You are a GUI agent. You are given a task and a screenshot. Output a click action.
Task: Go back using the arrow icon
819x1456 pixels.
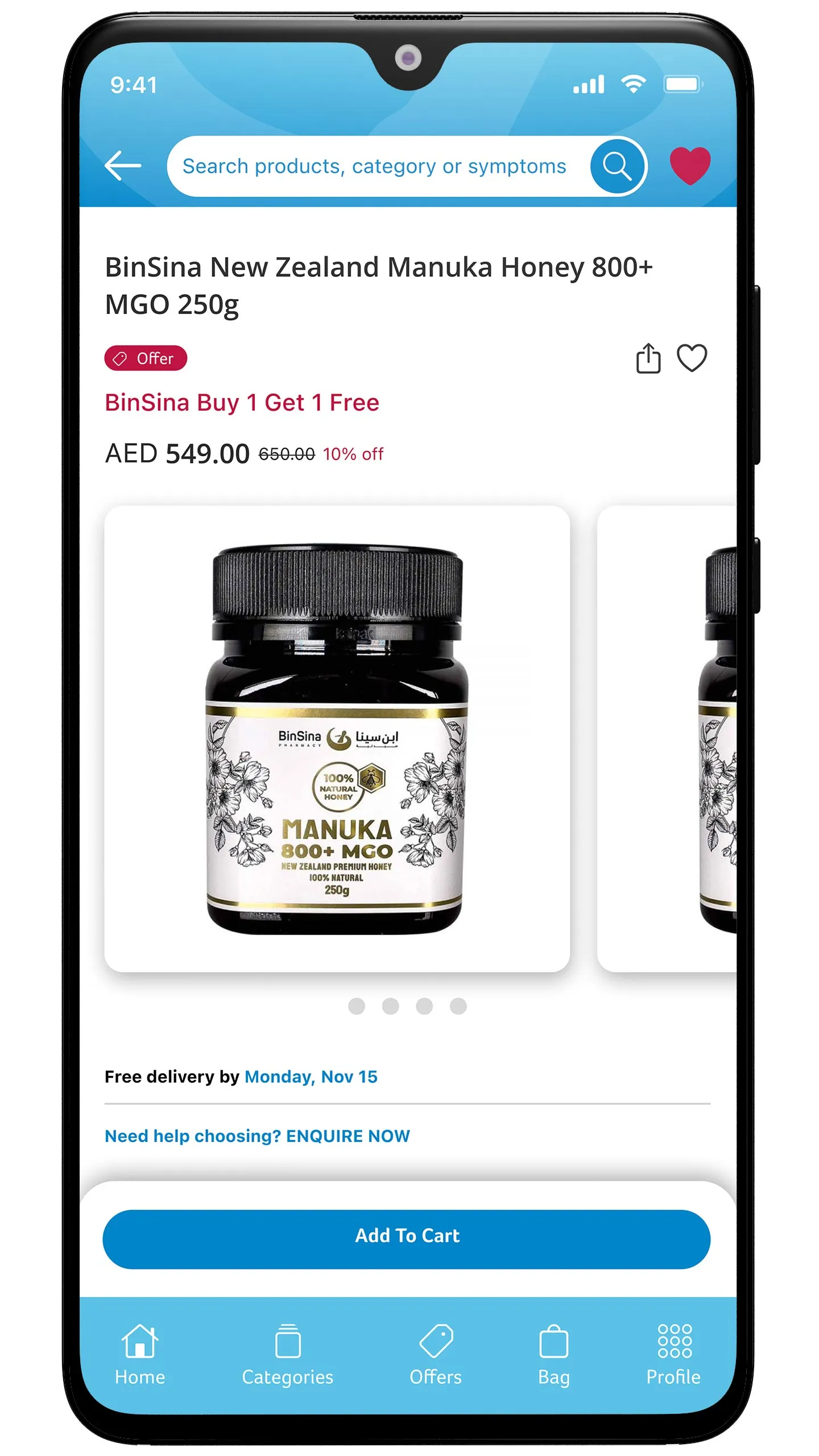tap(123, 166)
